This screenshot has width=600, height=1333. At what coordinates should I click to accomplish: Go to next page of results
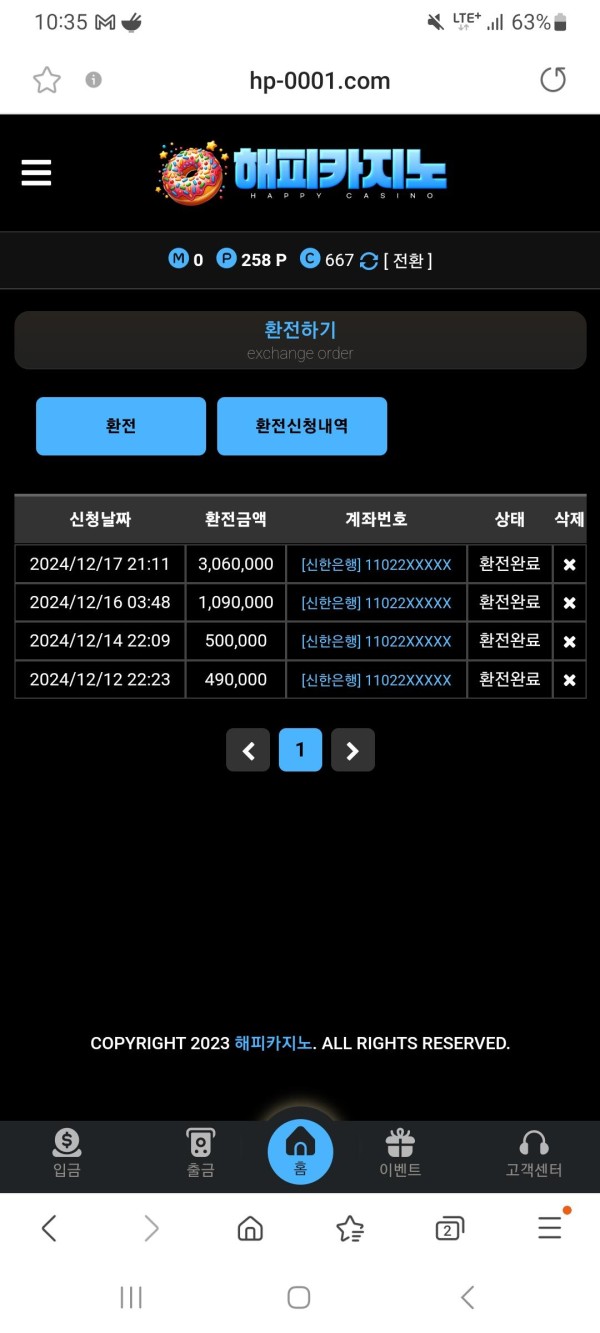click(x=352, y=750)
